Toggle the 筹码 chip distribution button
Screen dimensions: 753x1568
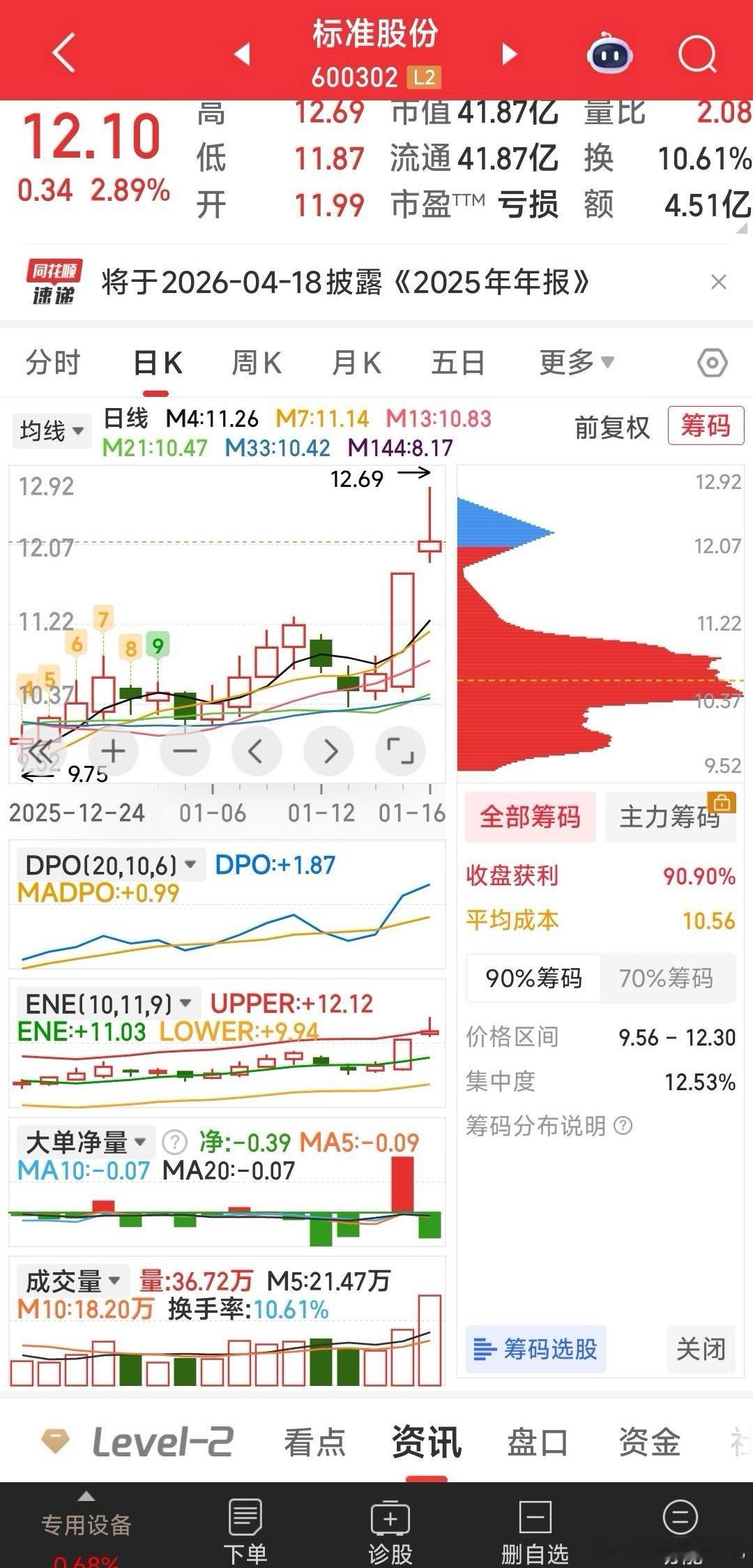click(705, 425)
